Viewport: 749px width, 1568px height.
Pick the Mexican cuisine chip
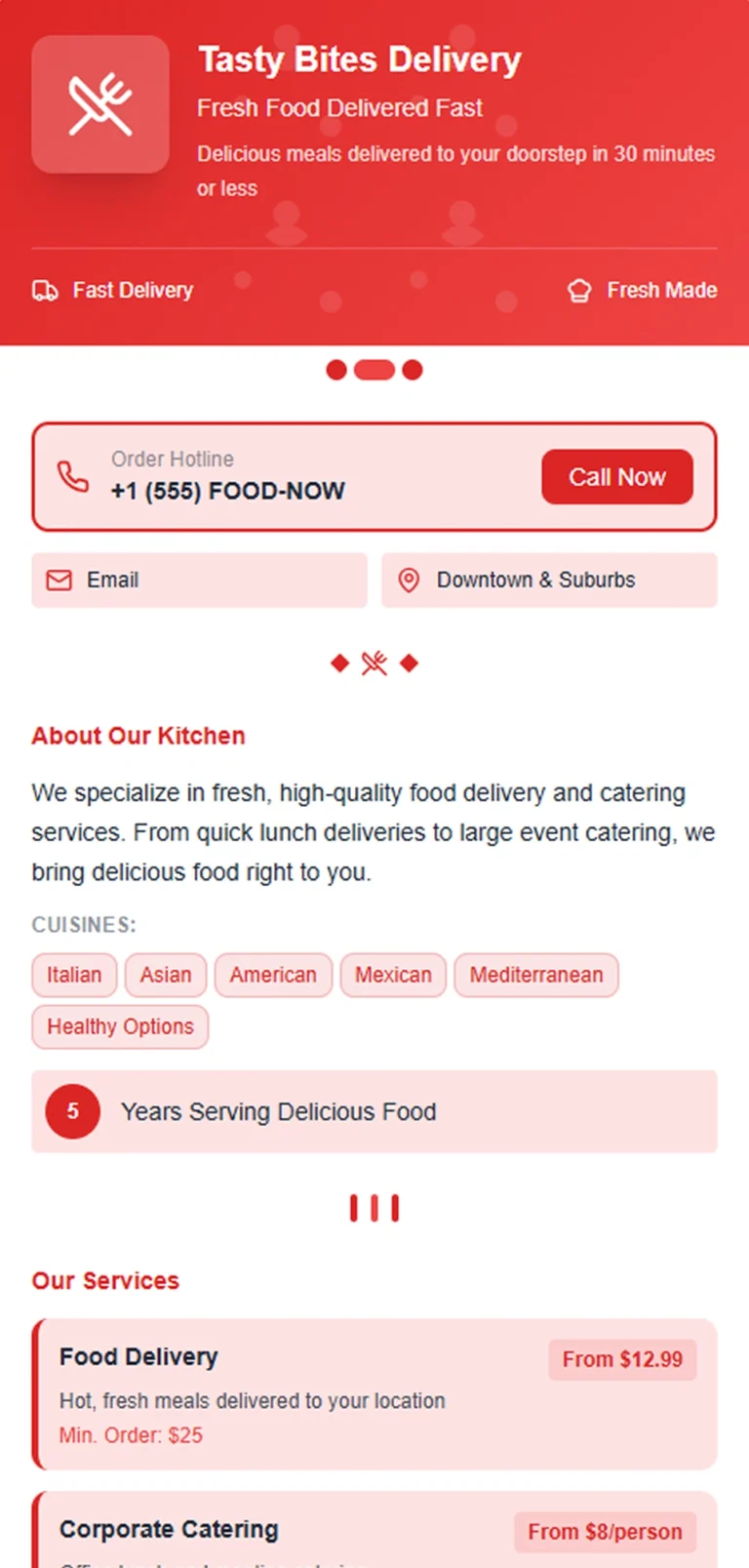[x=393, y=975]
